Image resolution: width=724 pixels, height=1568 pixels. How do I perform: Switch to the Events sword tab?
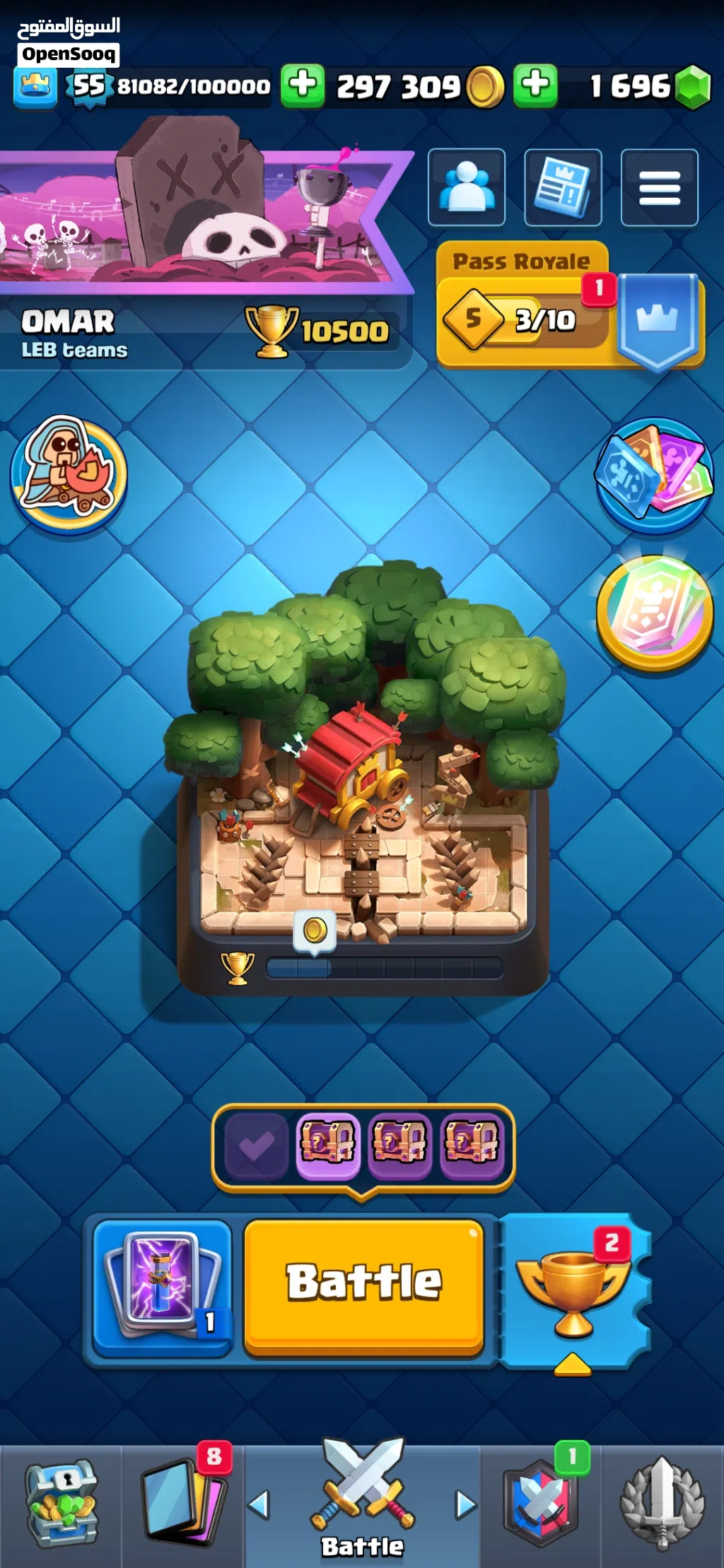click(662, 1504)
